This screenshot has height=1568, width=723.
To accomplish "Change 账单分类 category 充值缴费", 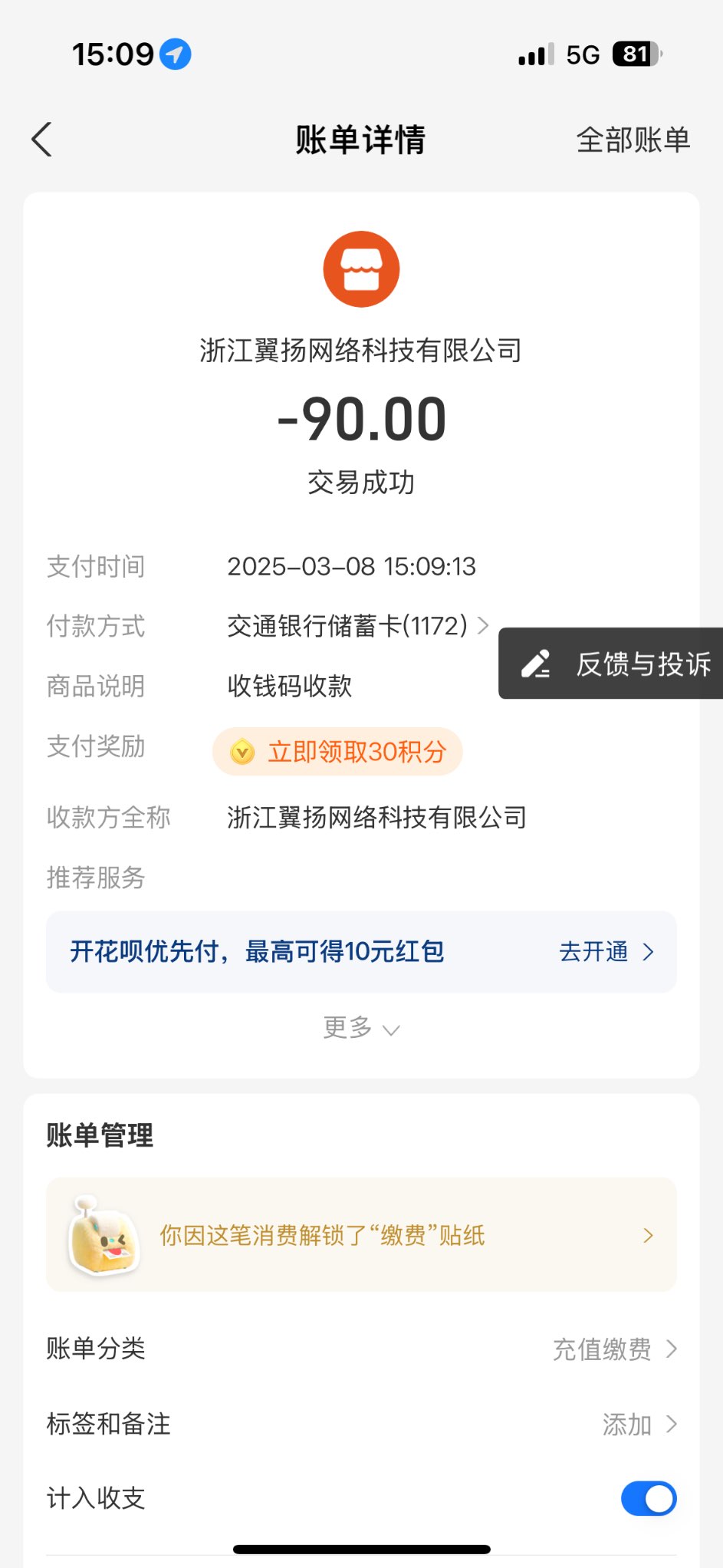I will [x=614, y=1349].
